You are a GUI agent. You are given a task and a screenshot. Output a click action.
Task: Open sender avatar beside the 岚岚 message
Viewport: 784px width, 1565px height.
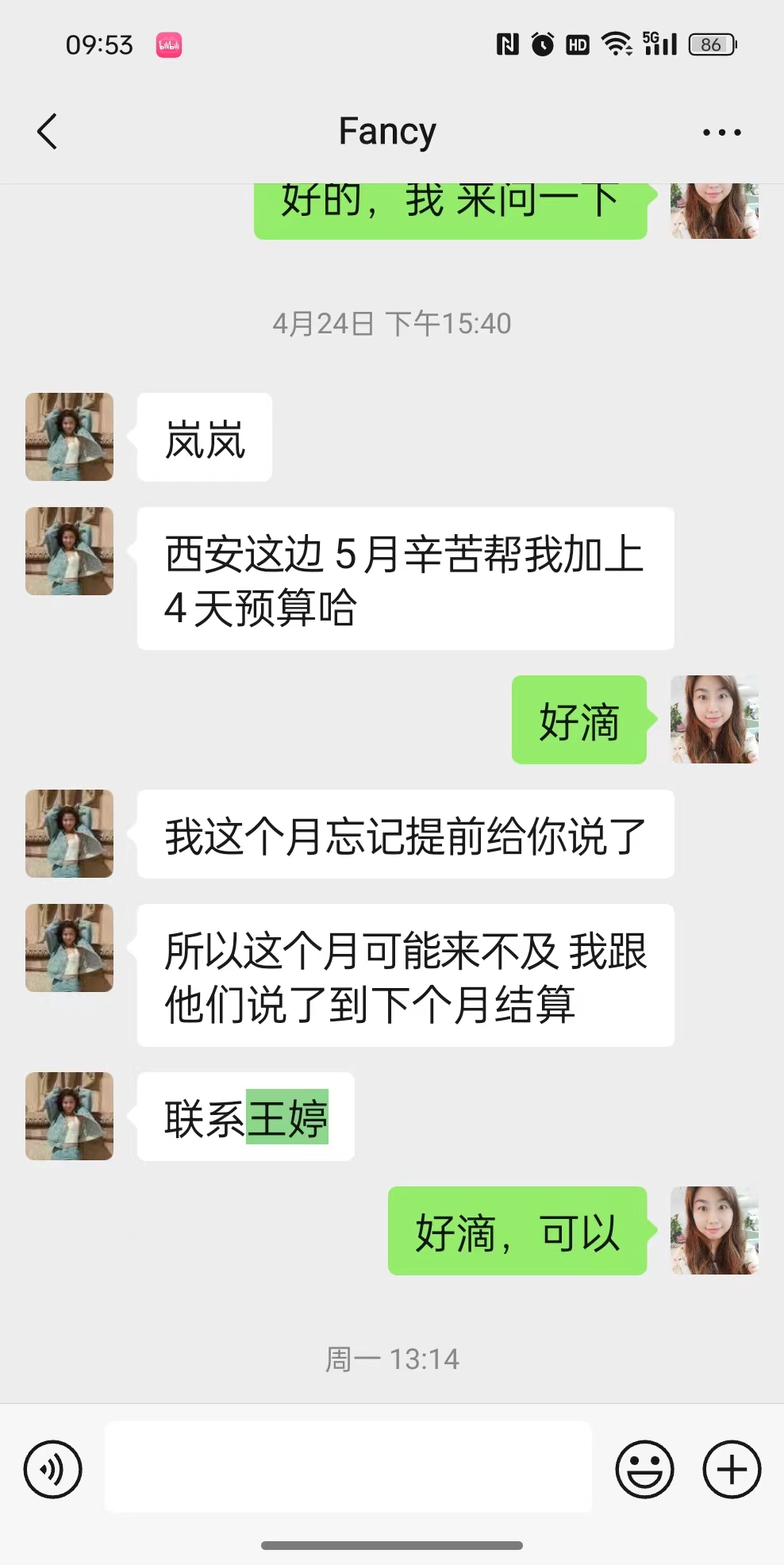pos(70,436)
